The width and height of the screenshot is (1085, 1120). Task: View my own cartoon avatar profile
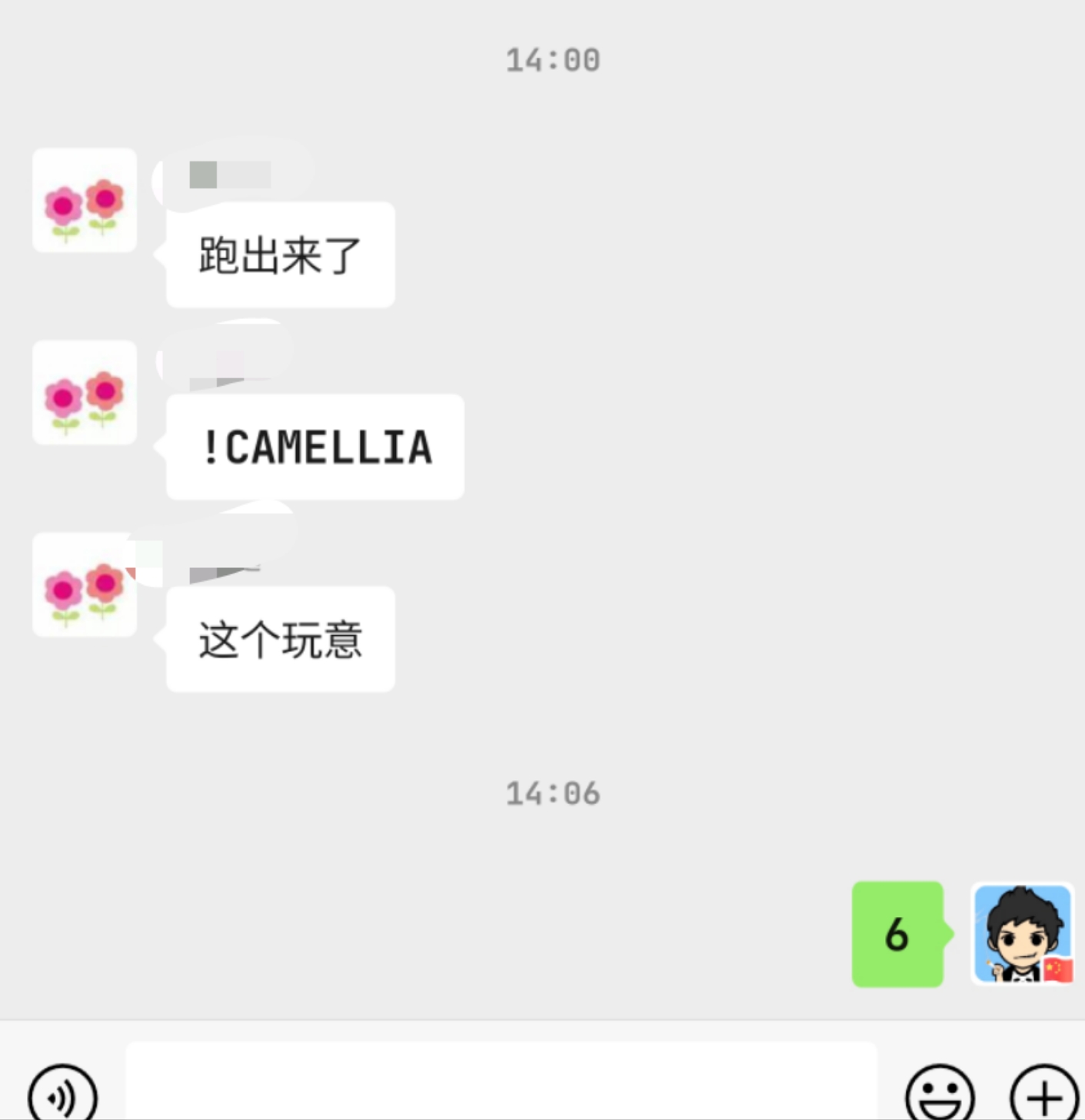tap(1023, 934)
